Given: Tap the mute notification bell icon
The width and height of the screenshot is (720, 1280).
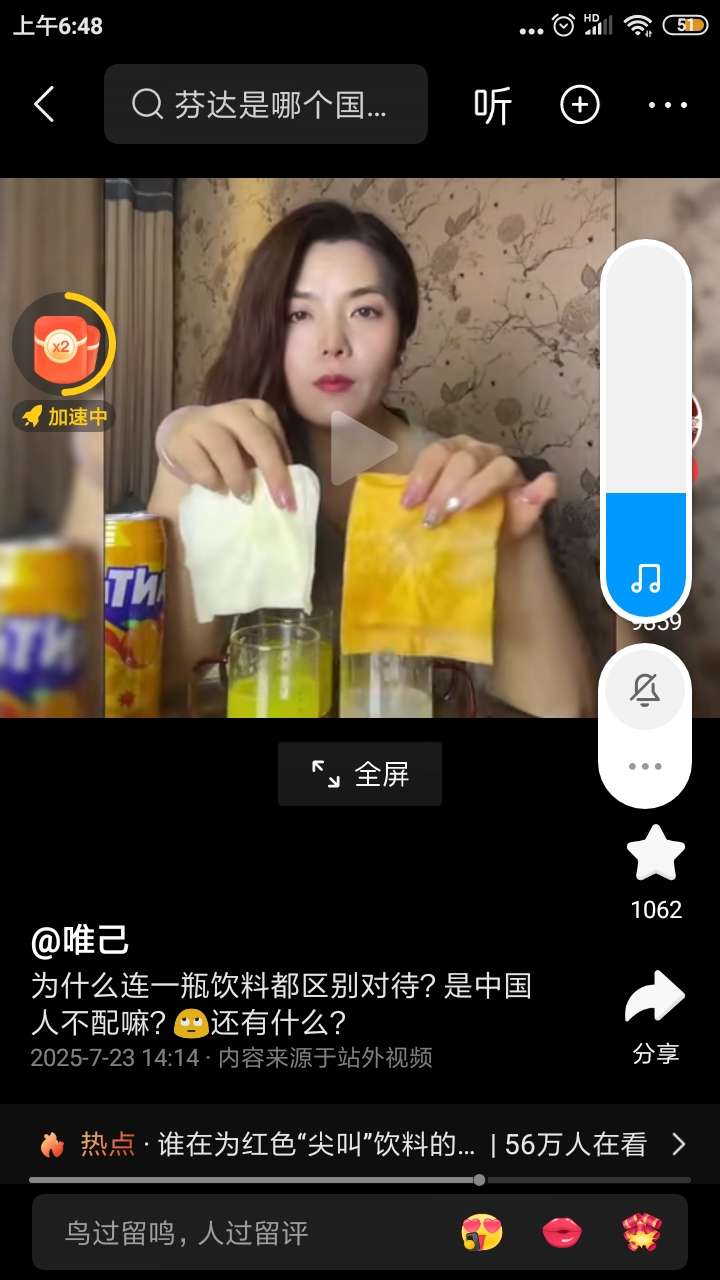Looking at the screenshot, I should coord(645,689).
